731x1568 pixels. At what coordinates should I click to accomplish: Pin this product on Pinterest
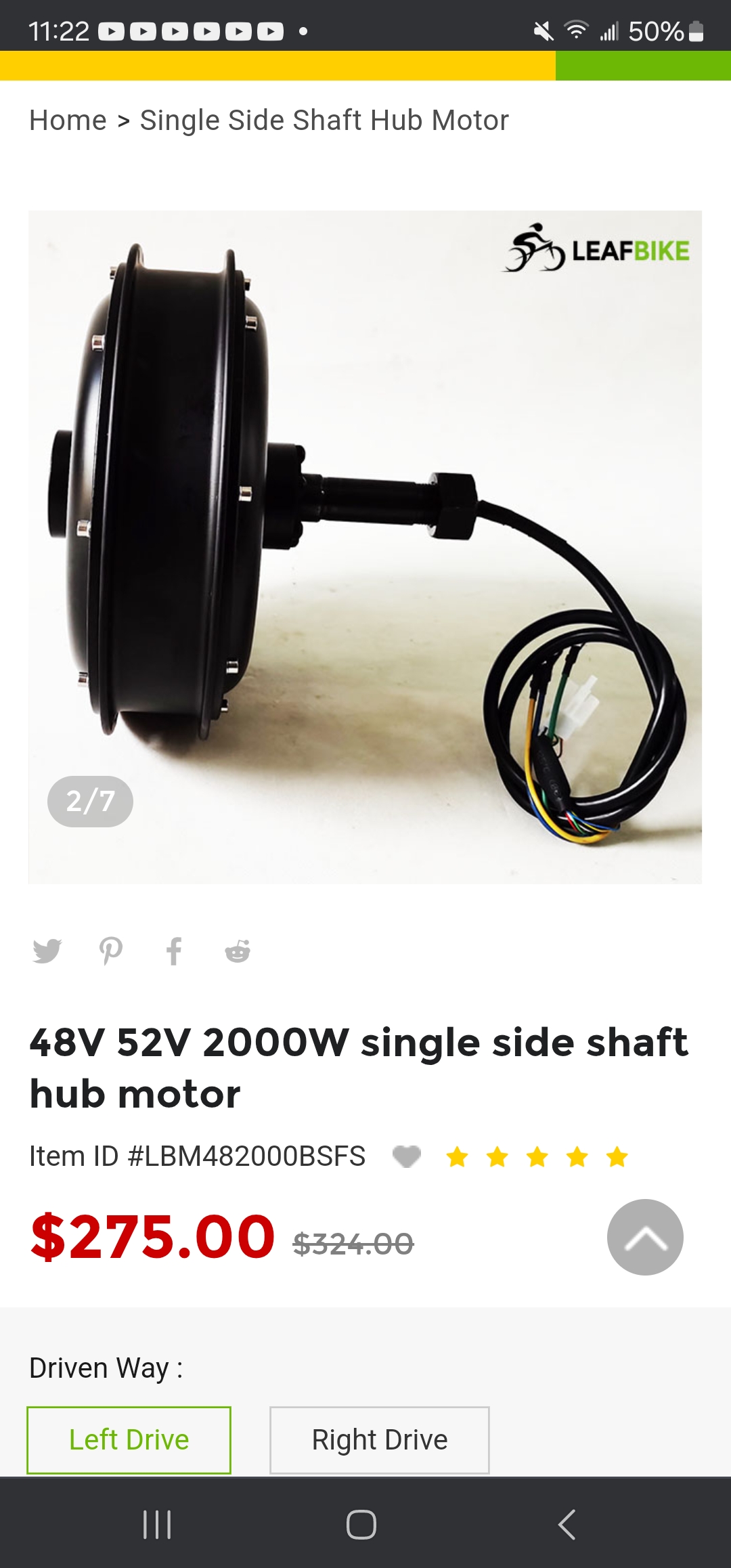coord(110,951)
